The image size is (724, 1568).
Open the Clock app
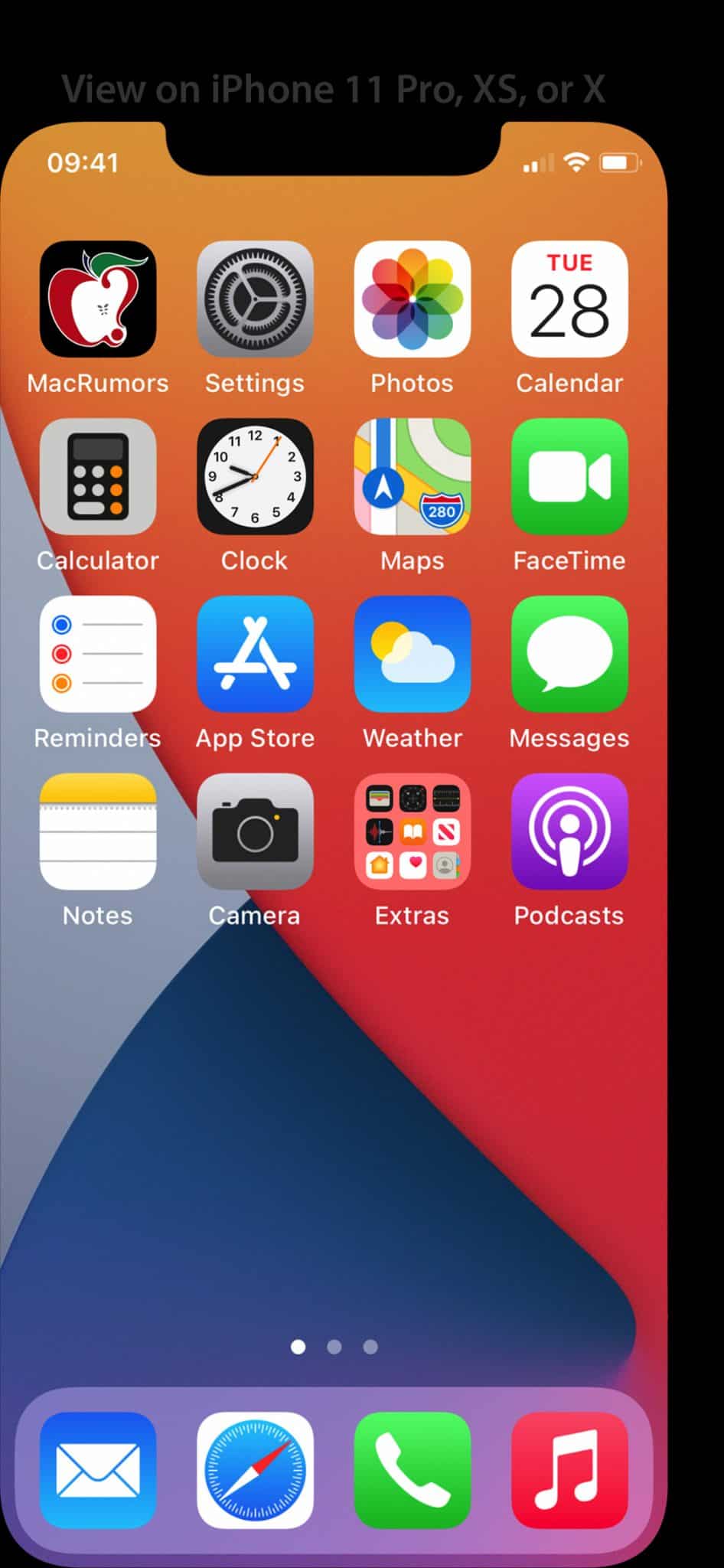(x=255, y=478)
